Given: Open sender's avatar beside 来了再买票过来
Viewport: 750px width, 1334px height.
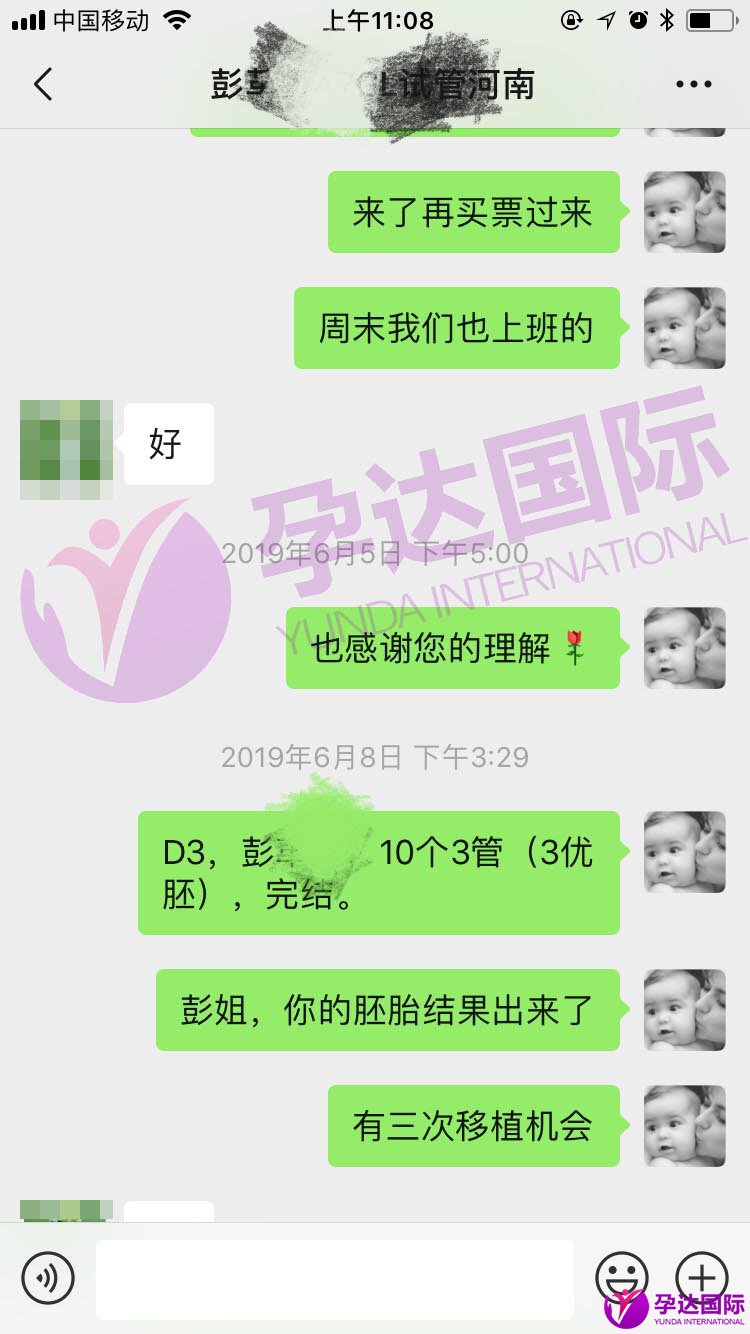Looking at the screenshot, I should (x=684, y=212).
